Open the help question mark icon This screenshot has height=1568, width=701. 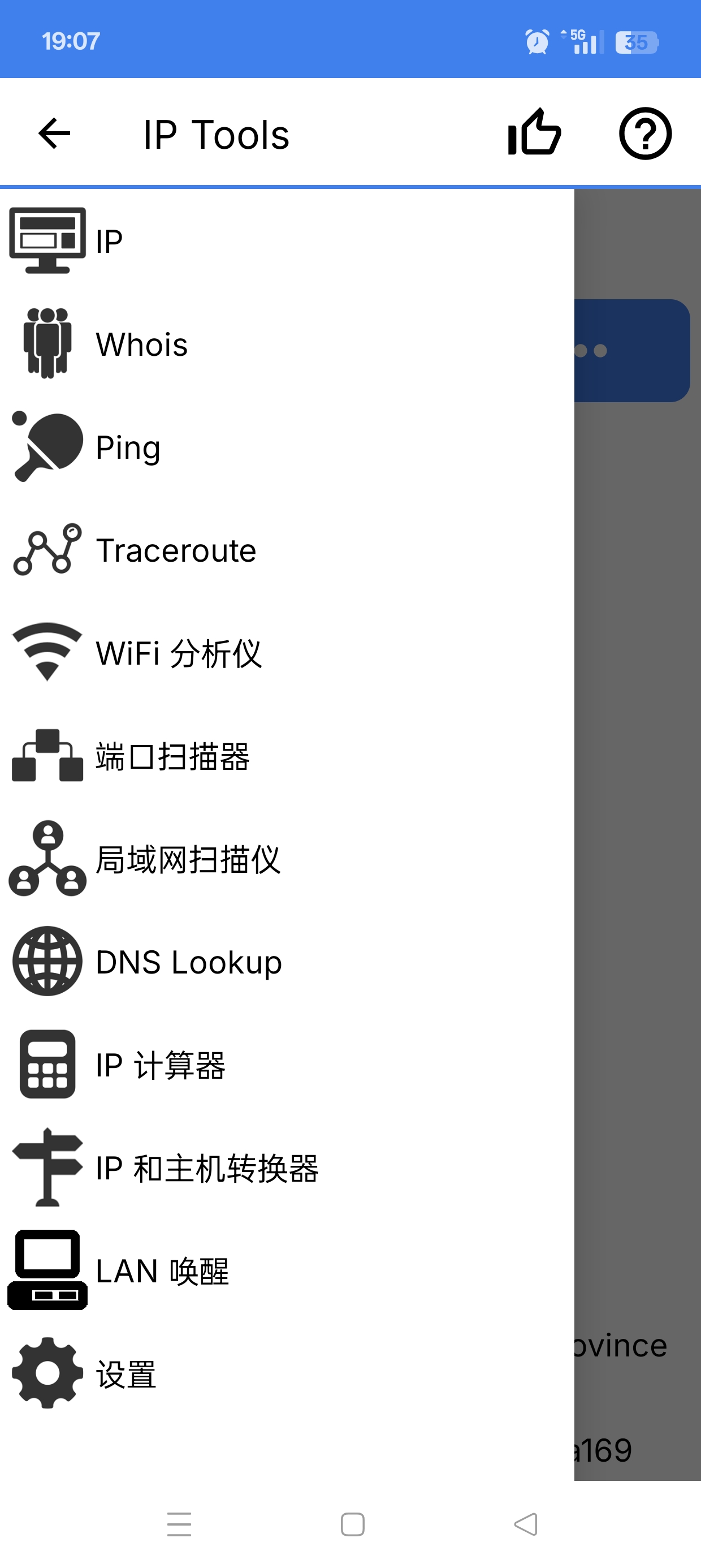[645, 133]
